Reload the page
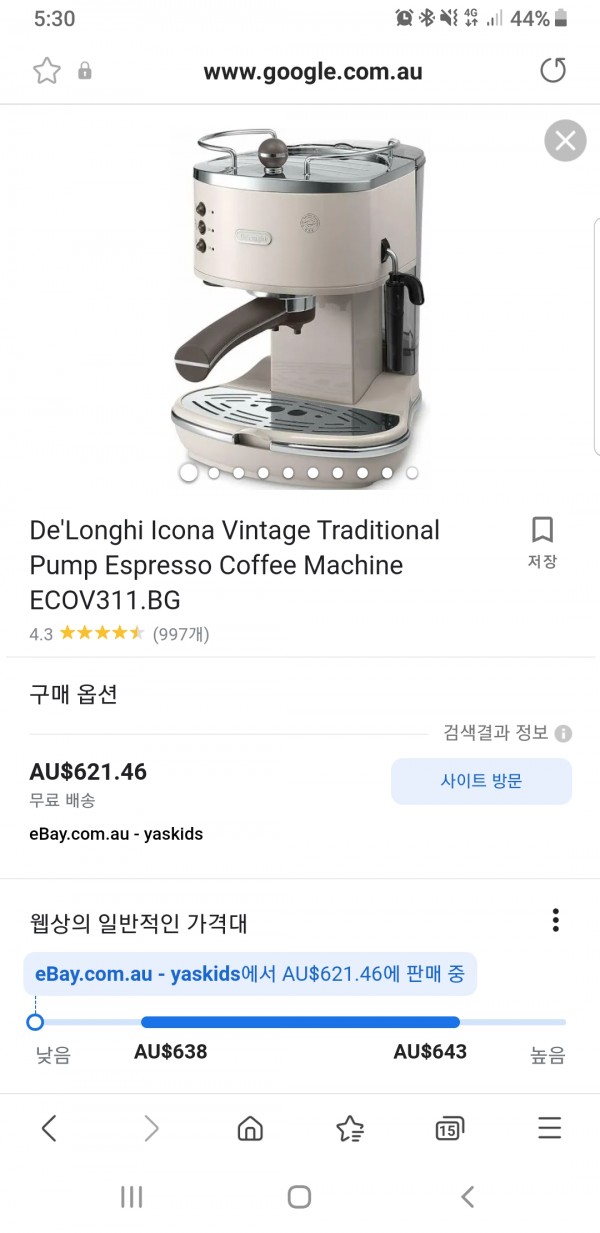This screenshot has height=1233, width=600. pyautogui.click(x=553, y=70)
